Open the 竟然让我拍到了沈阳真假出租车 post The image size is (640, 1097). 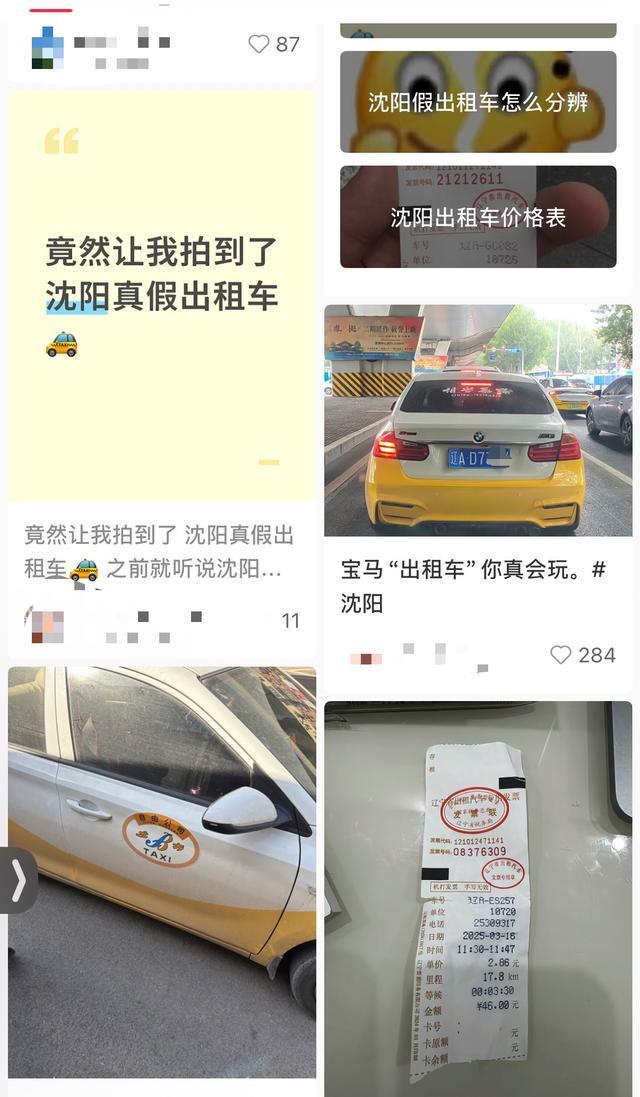(x=162, y=297)
